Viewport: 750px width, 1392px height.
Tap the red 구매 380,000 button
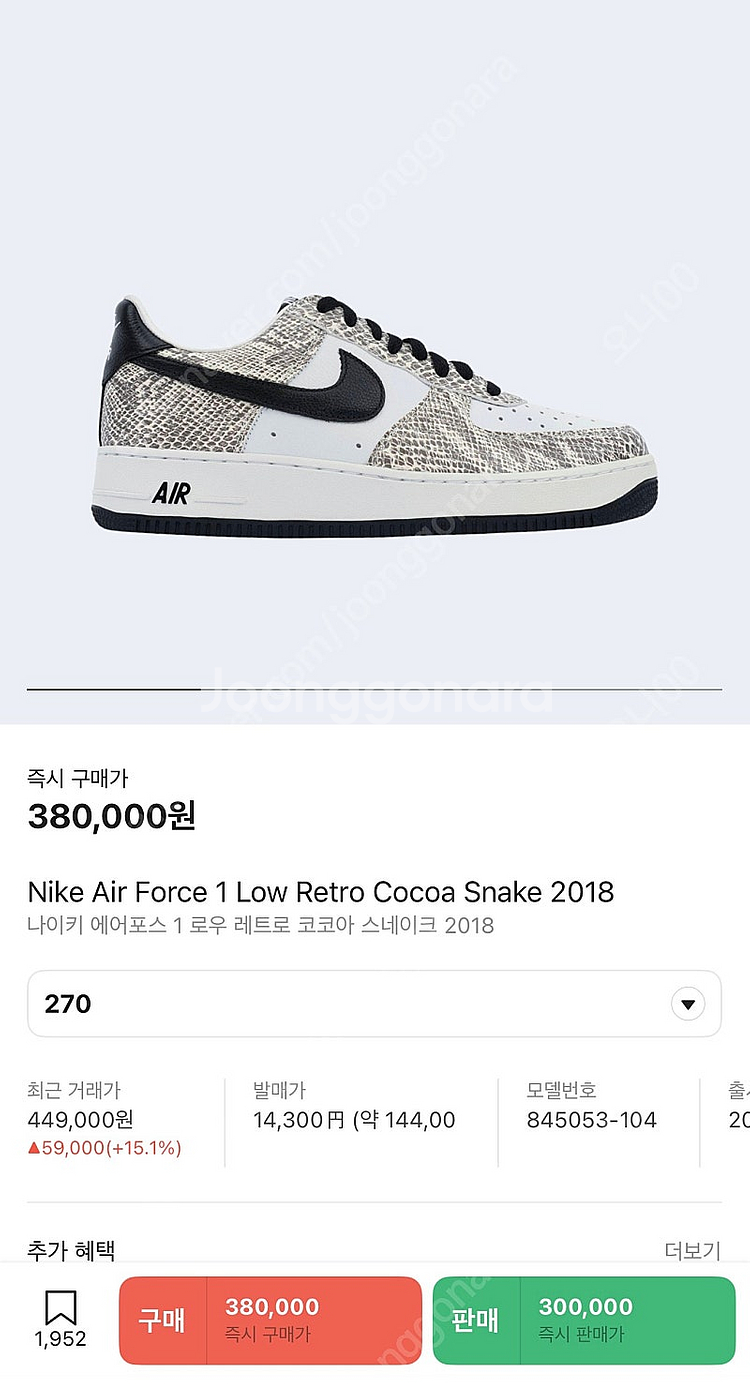(x=270, y=1320)
